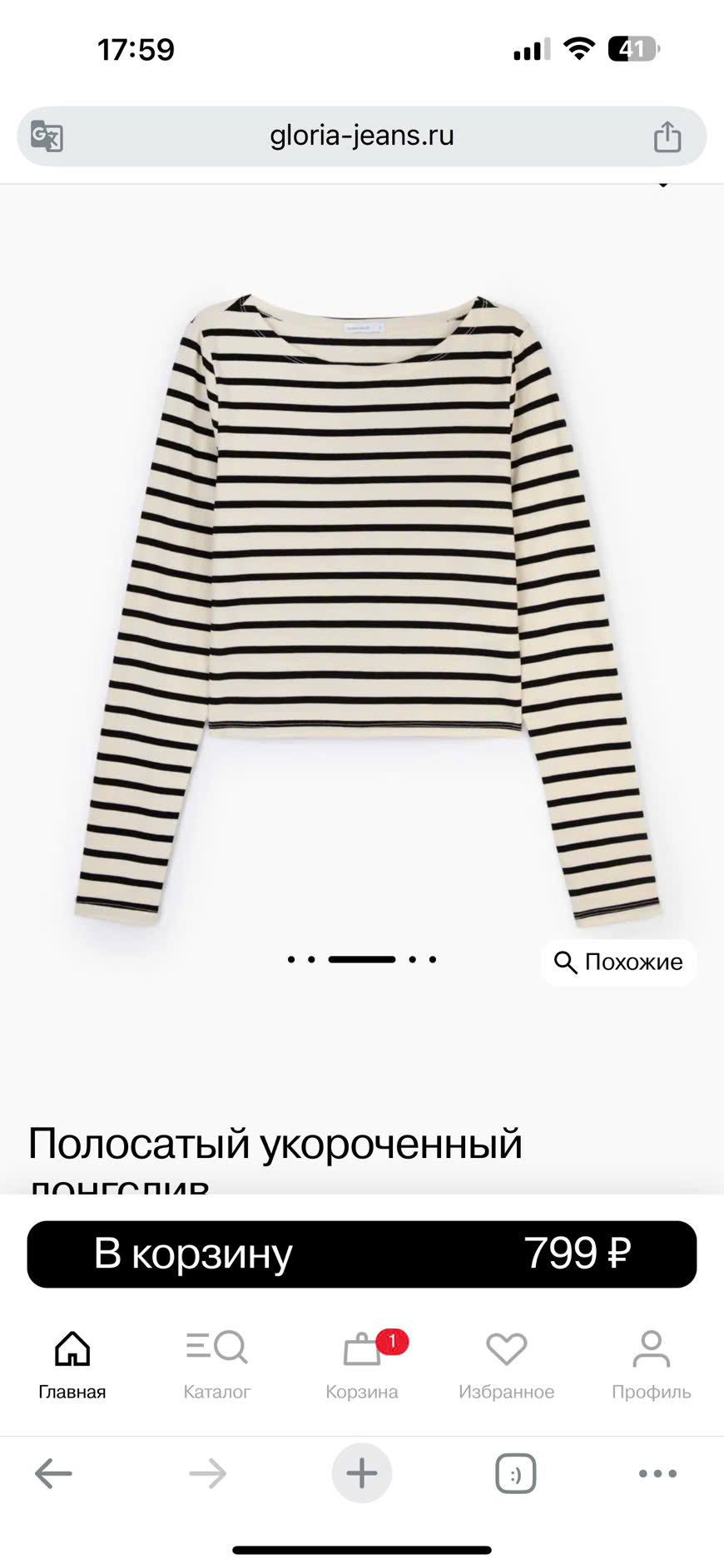The width and height of the screenshot is (724, 1568).
Task: Add the striped longsleeve to cart
Action: (x=361, y=1254)
